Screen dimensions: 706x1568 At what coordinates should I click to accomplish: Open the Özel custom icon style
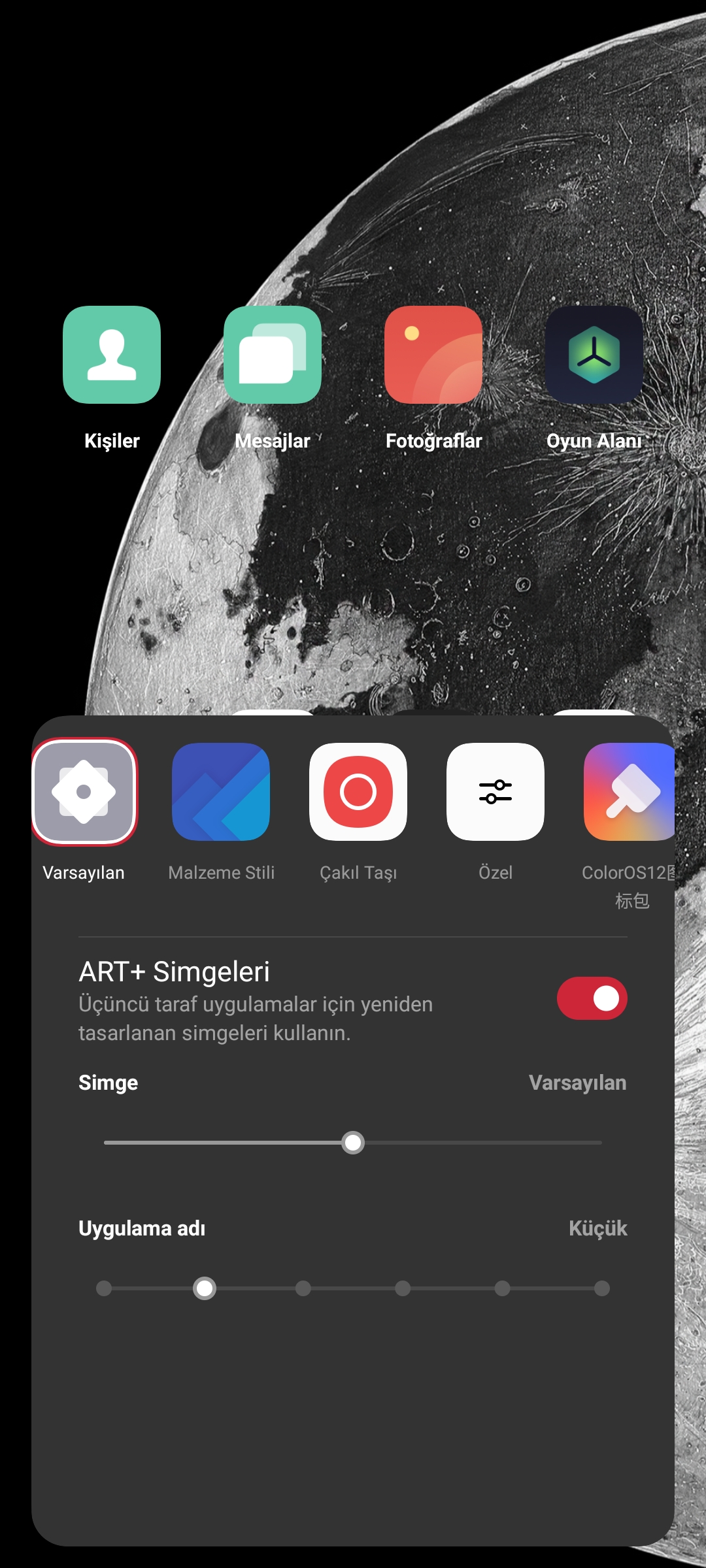496,792
